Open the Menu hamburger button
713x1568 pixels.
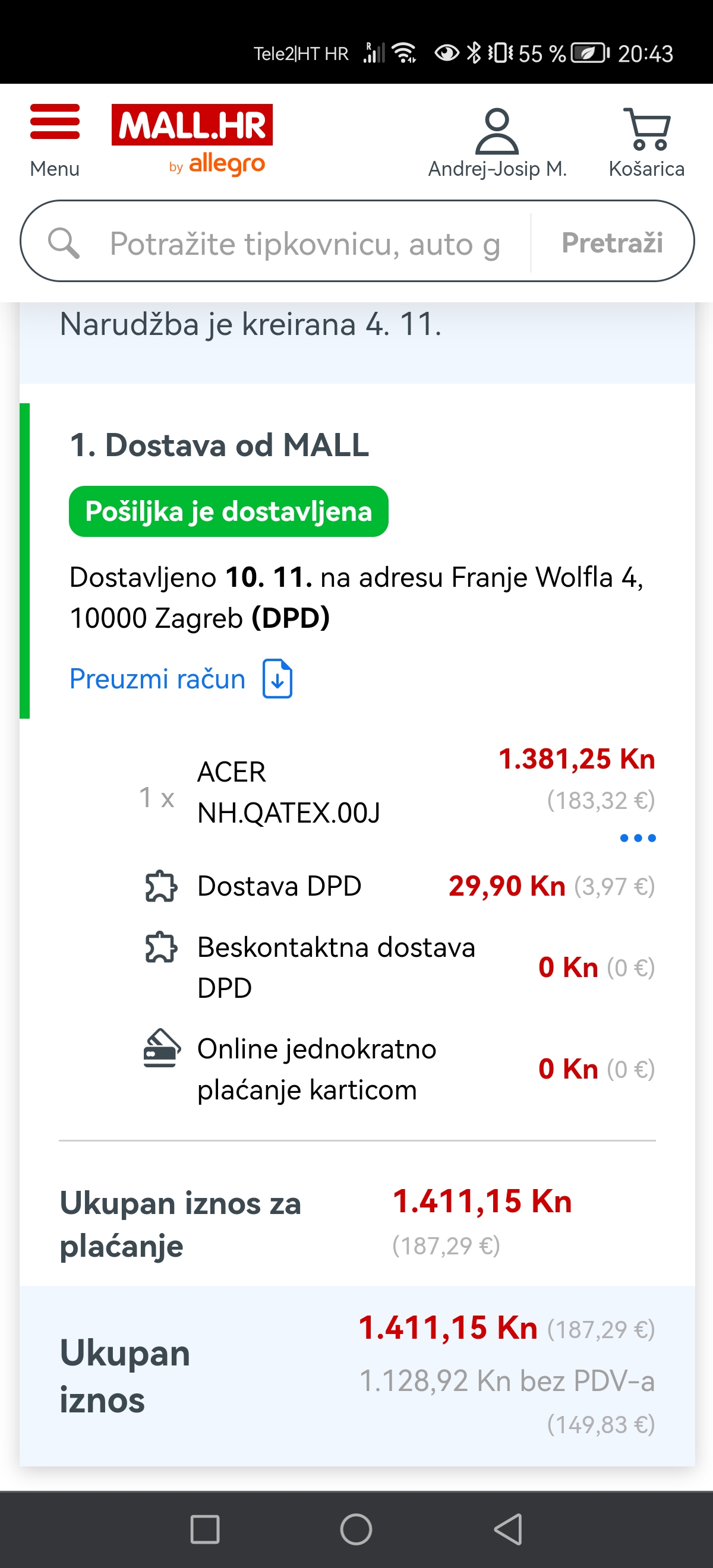[x=54, y=139]
